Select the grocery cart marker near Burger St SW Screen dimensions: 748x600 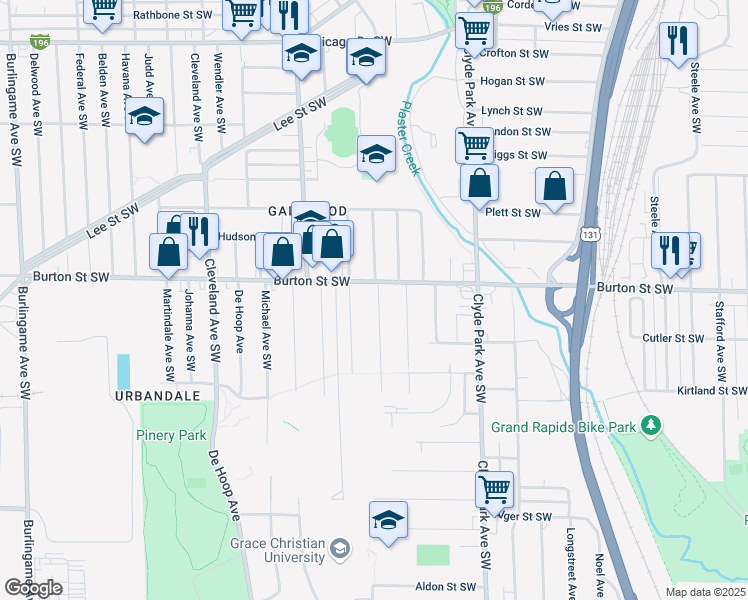tap(494, 490)
